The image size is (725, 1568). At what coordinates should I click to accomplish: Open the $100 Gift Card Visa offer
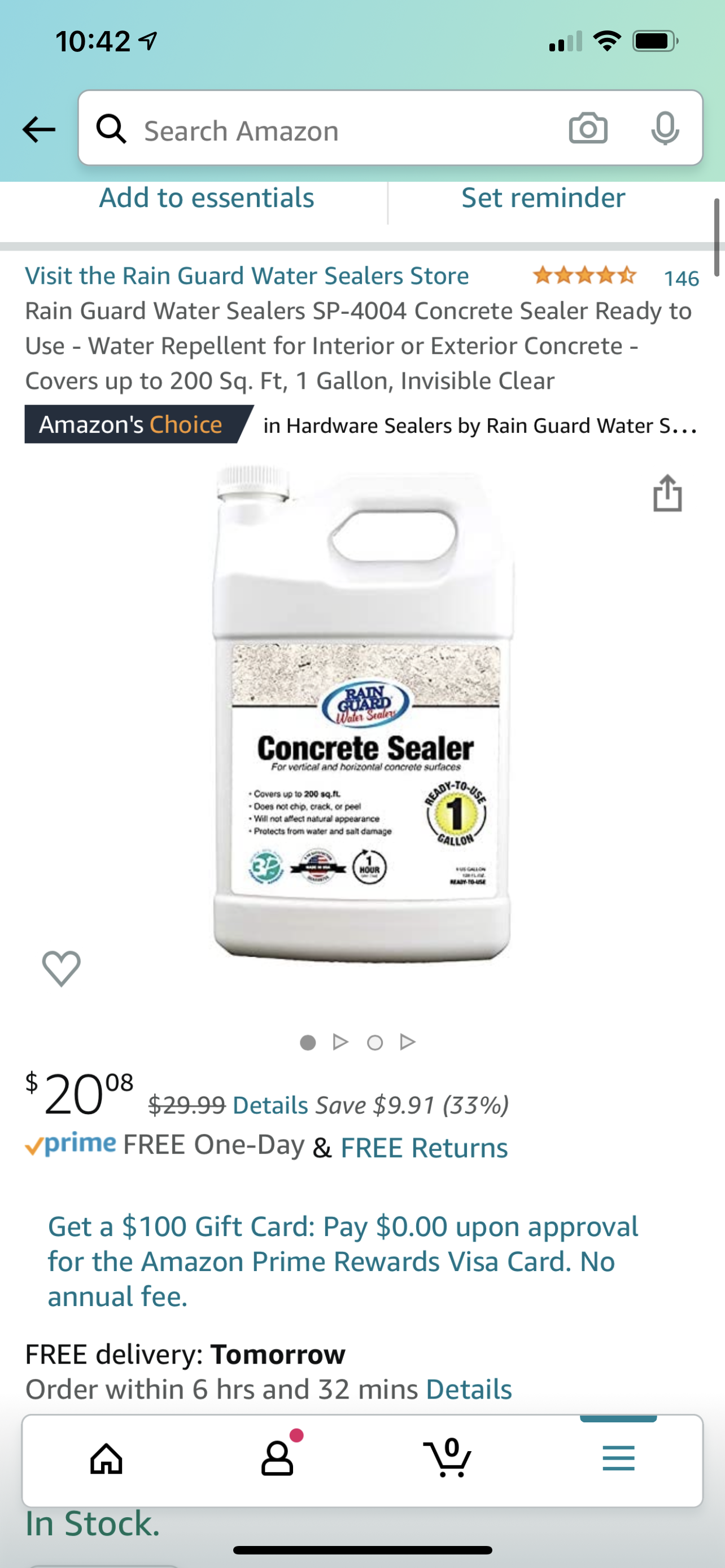tap(343, 1260)
